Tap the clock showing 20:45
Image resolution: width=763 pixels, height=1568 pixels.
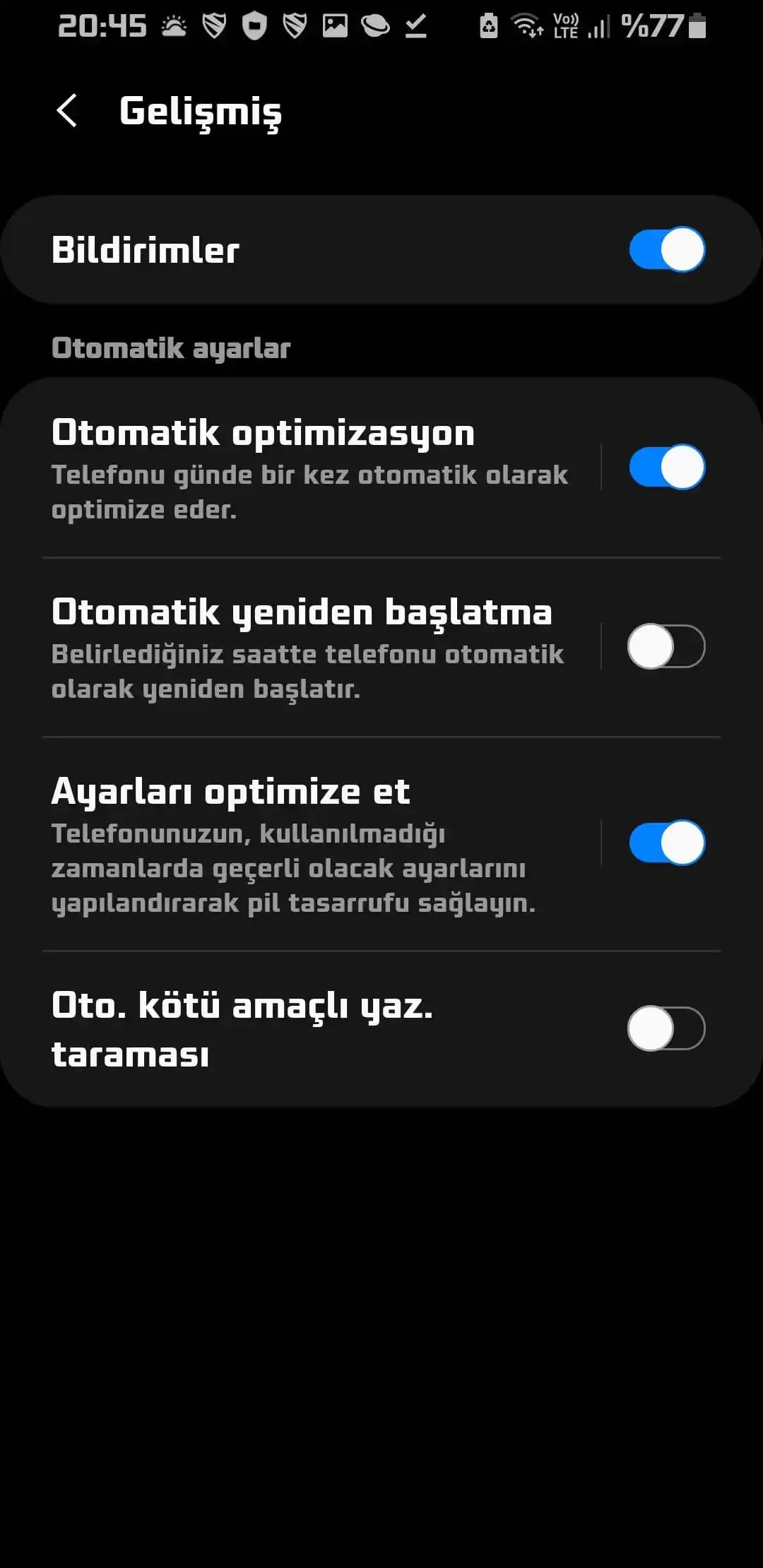pyautogui.click(x=105, y=26)
